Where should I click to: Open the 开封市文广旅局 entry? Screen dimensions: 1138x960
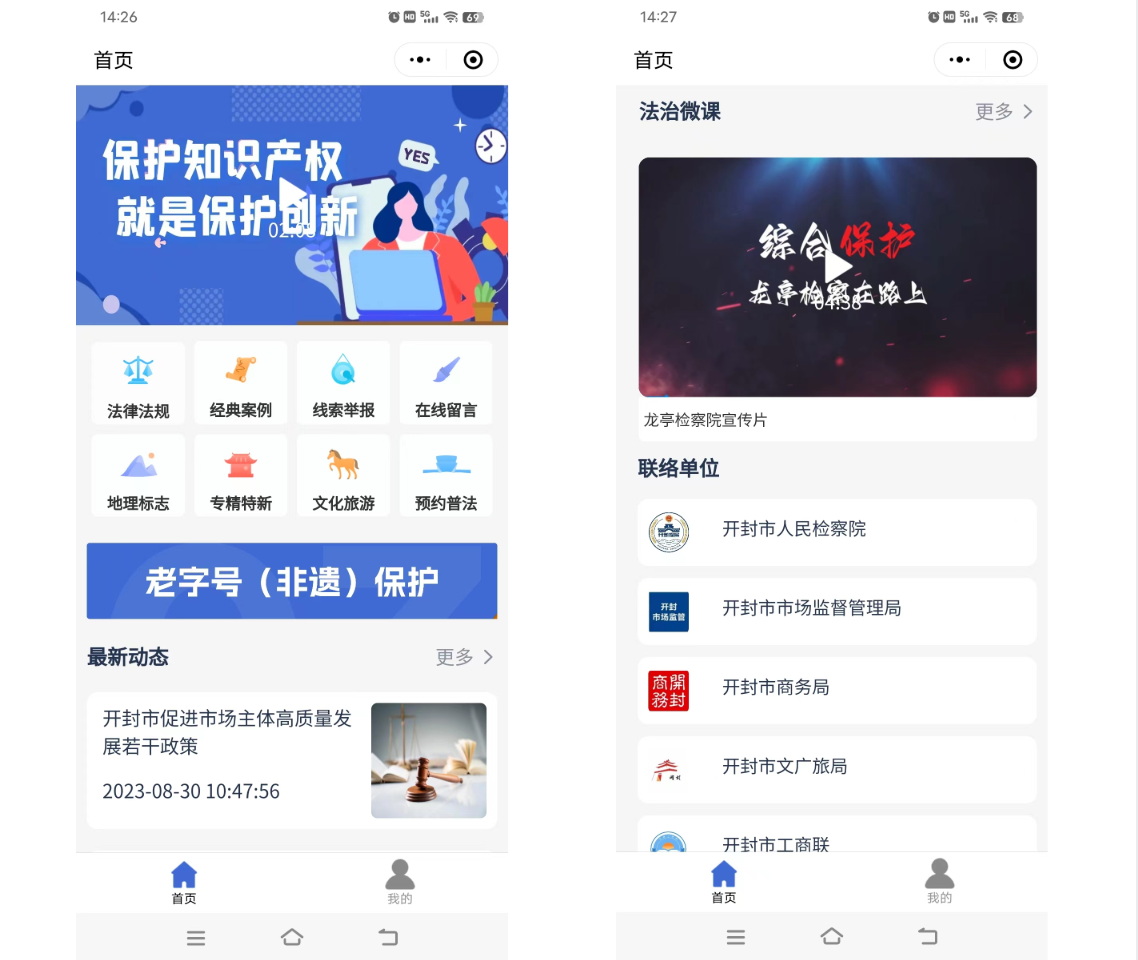[837, 769]
